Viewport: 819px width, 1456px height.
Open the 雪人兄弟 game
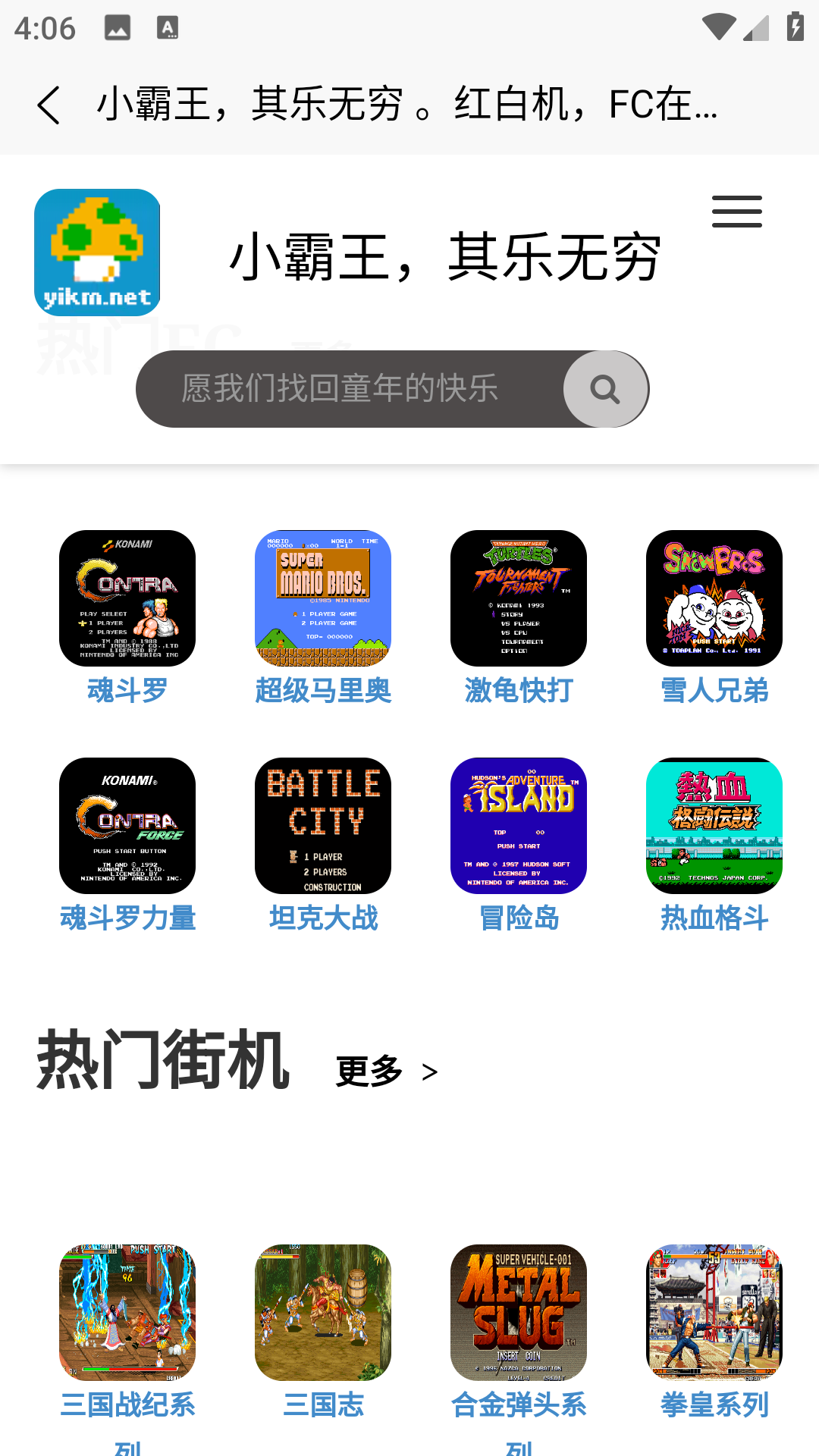(714, 599)
